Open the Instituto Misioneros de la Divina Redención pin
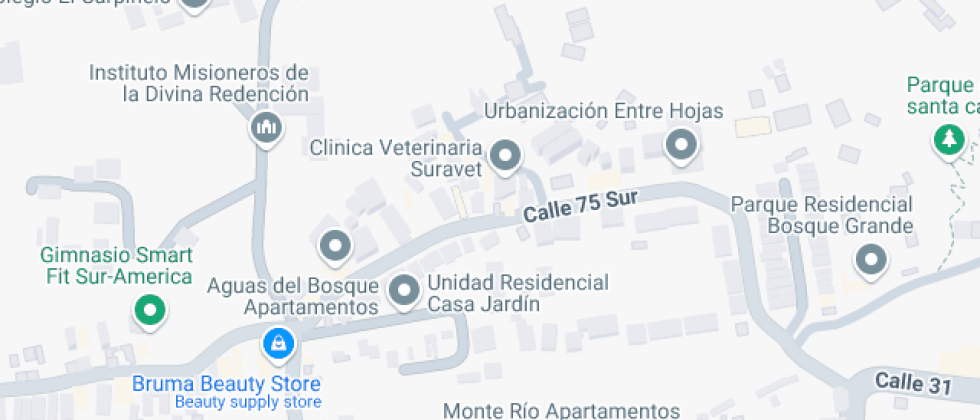This screenshot has width=980, height=420. pyautogui.click(x=265, y=127)
